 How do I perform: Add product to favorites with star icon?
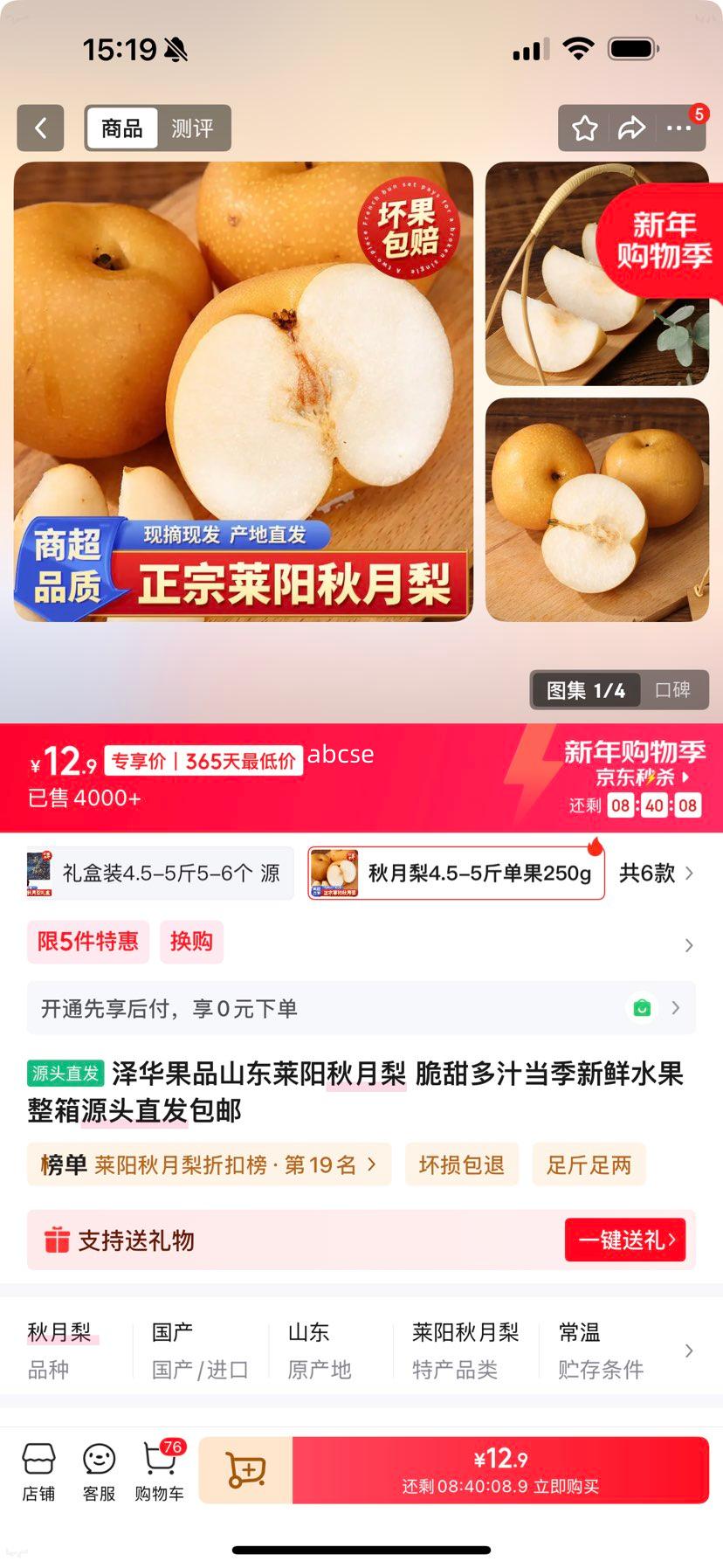tap(583, 128)
